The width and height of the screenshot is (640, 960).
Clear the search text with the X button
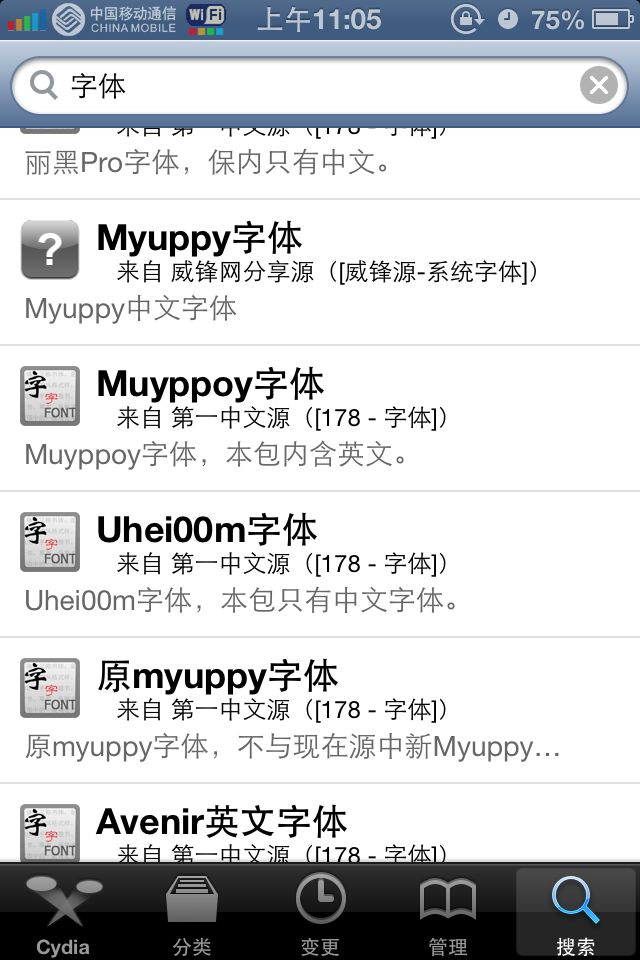point(598,85)
